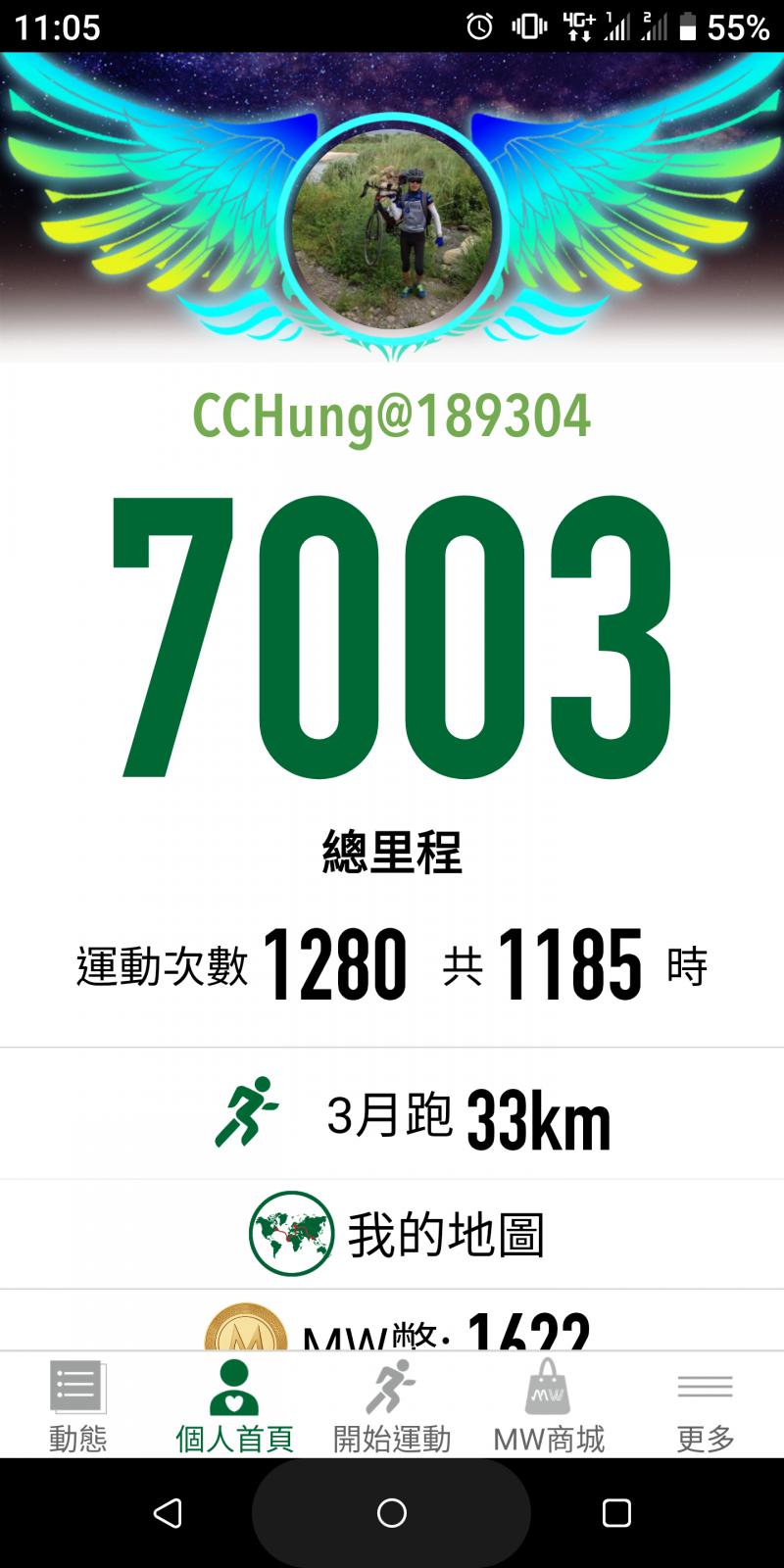Go to the MW商城 tab
This screenshot has height=1568, width=784.
click(549, 1405)
